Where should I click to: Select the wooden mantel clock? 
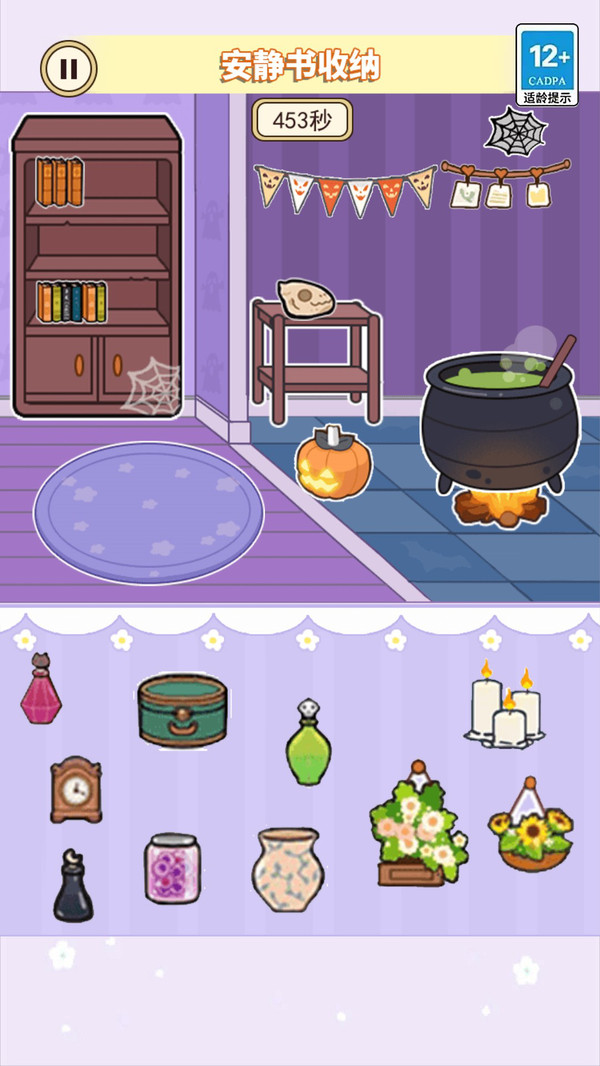(76, 790)
